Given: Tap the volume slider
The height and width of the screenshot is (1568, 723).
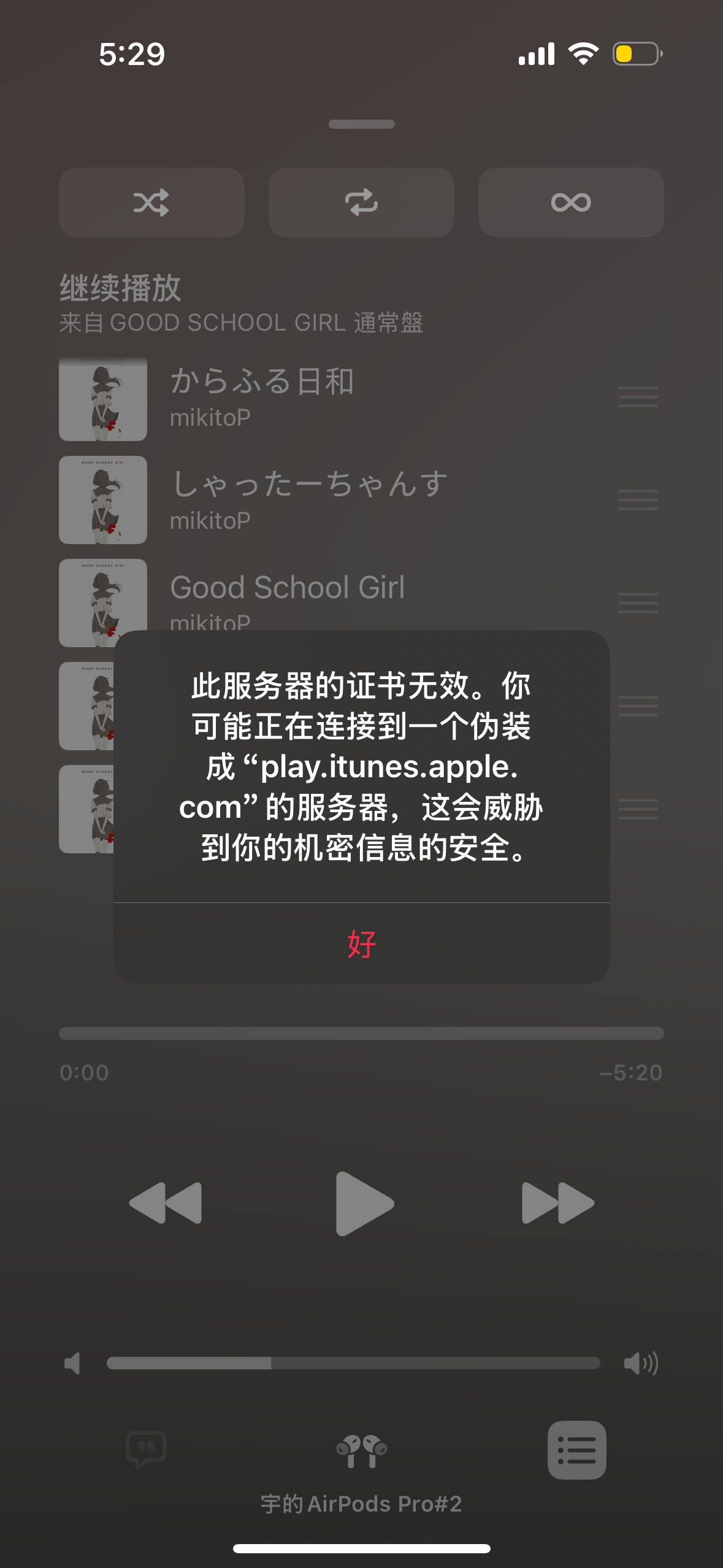Looking at the screenshot, I should tap(353, 1363).
